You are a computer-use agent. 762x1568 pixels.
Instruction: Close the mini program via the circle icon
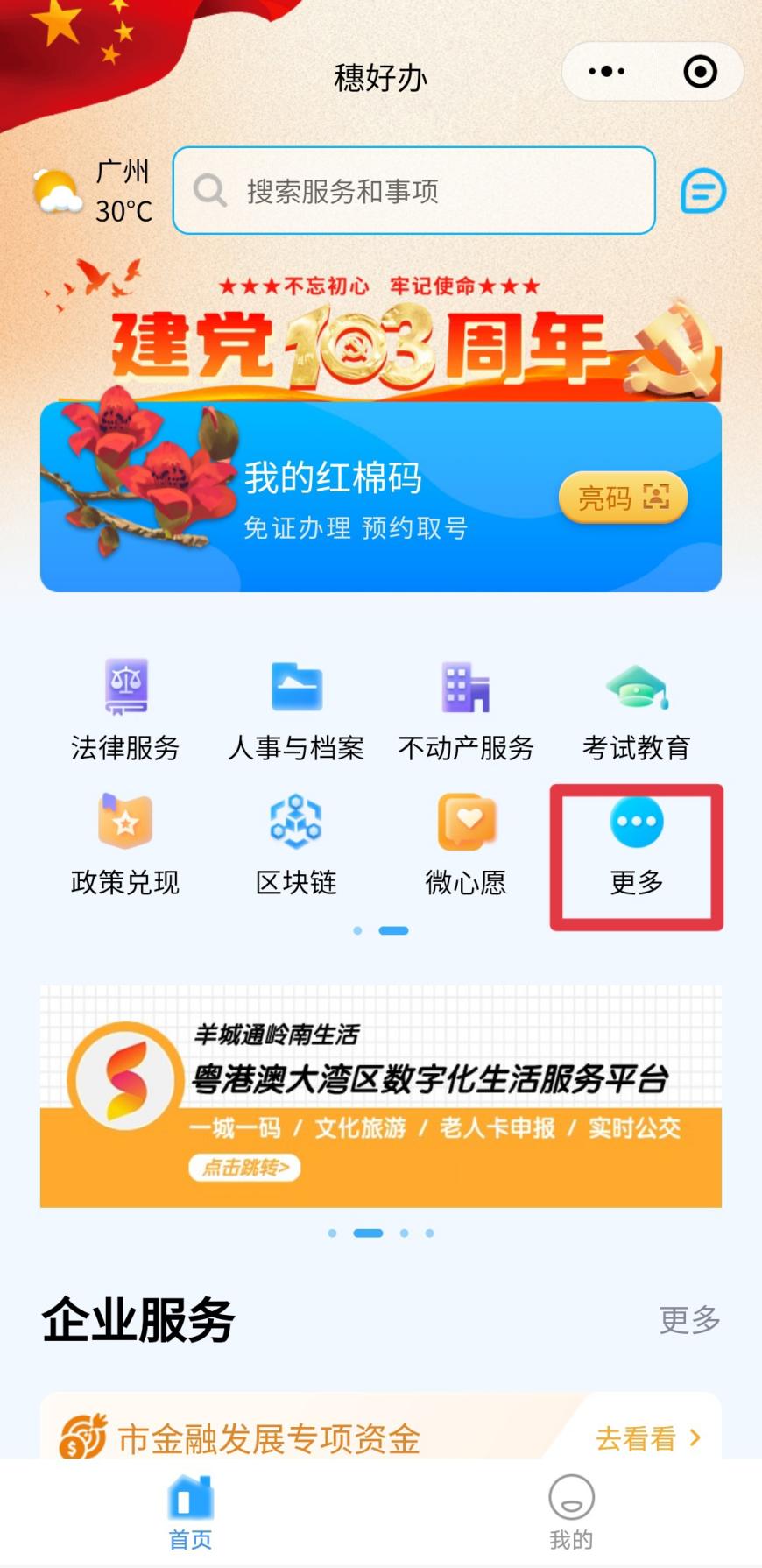(x=700, y=72)
